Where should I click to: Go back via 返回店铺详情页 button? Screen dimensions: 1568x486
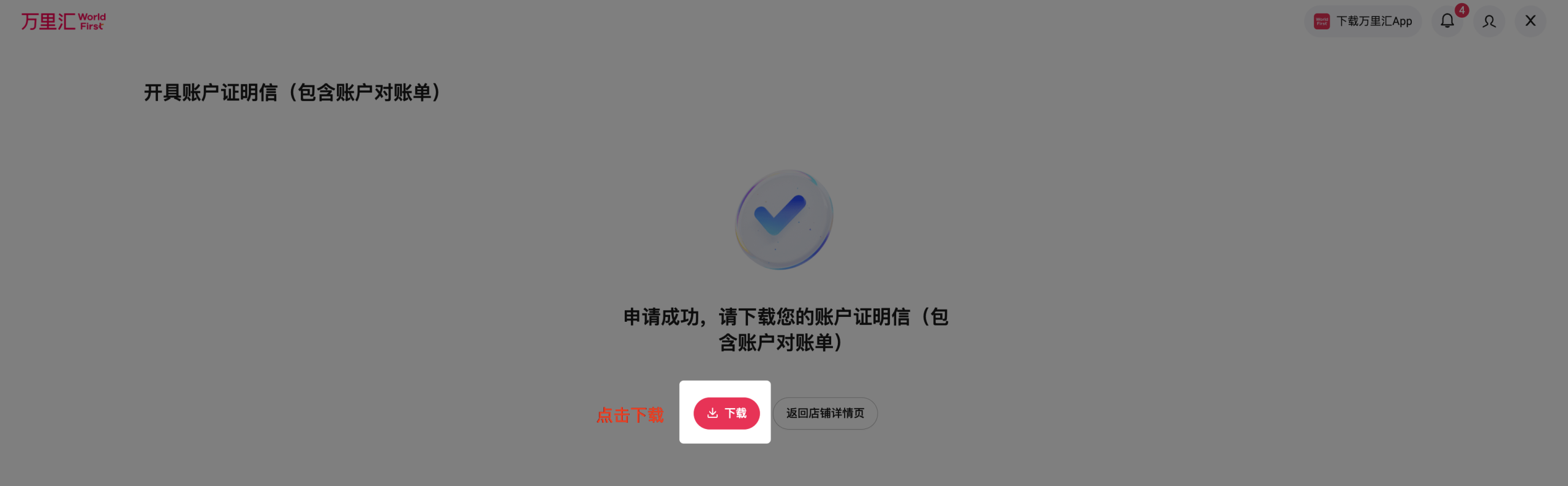pos(825,413)
